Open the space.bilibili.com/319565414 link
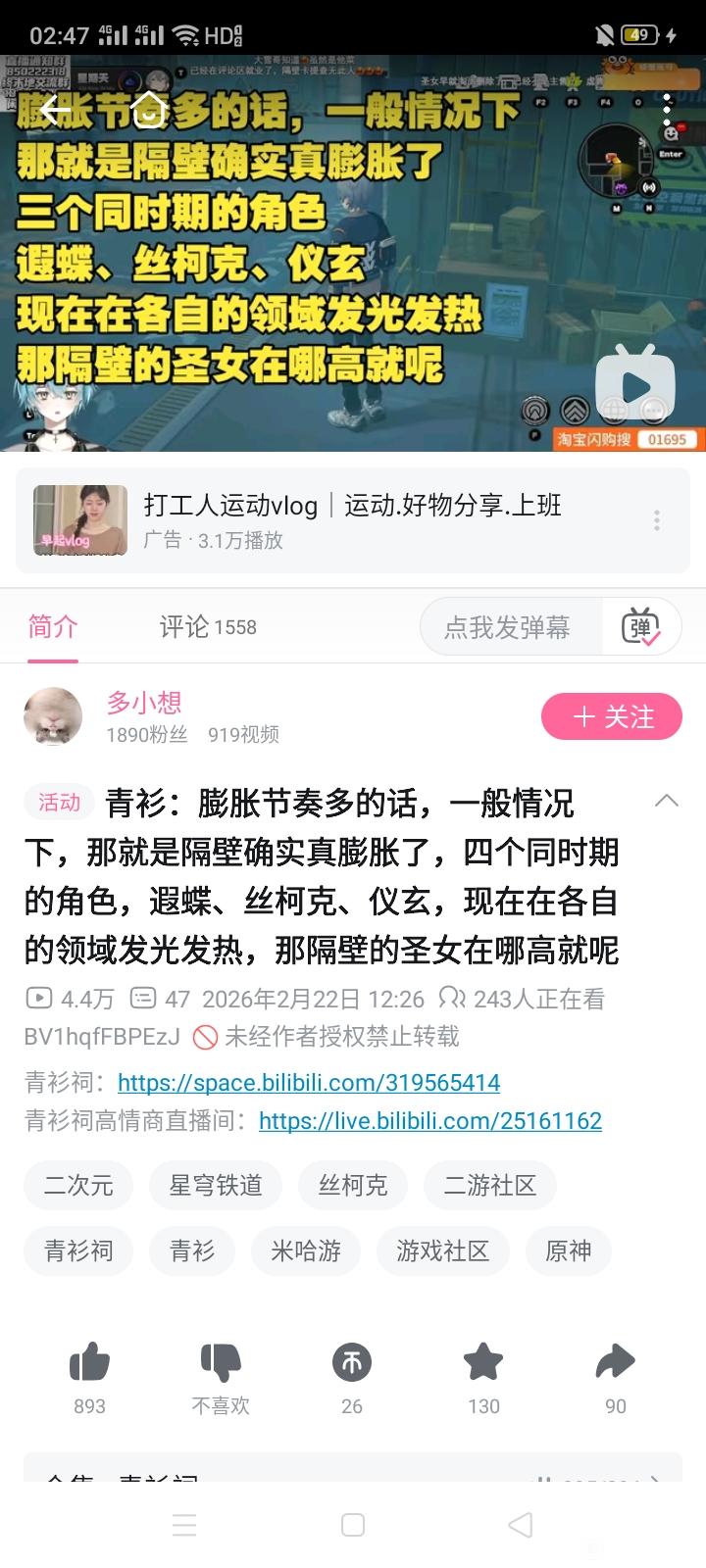Viewport: 706px width, 1568px height. [x=308, y=1083]
